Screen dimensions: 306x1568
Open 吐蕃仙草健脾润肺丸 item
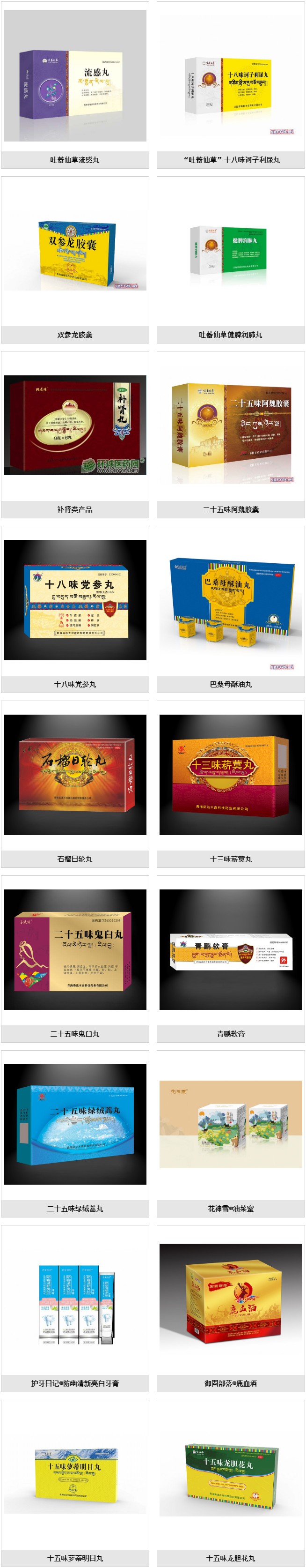(231, 251)
